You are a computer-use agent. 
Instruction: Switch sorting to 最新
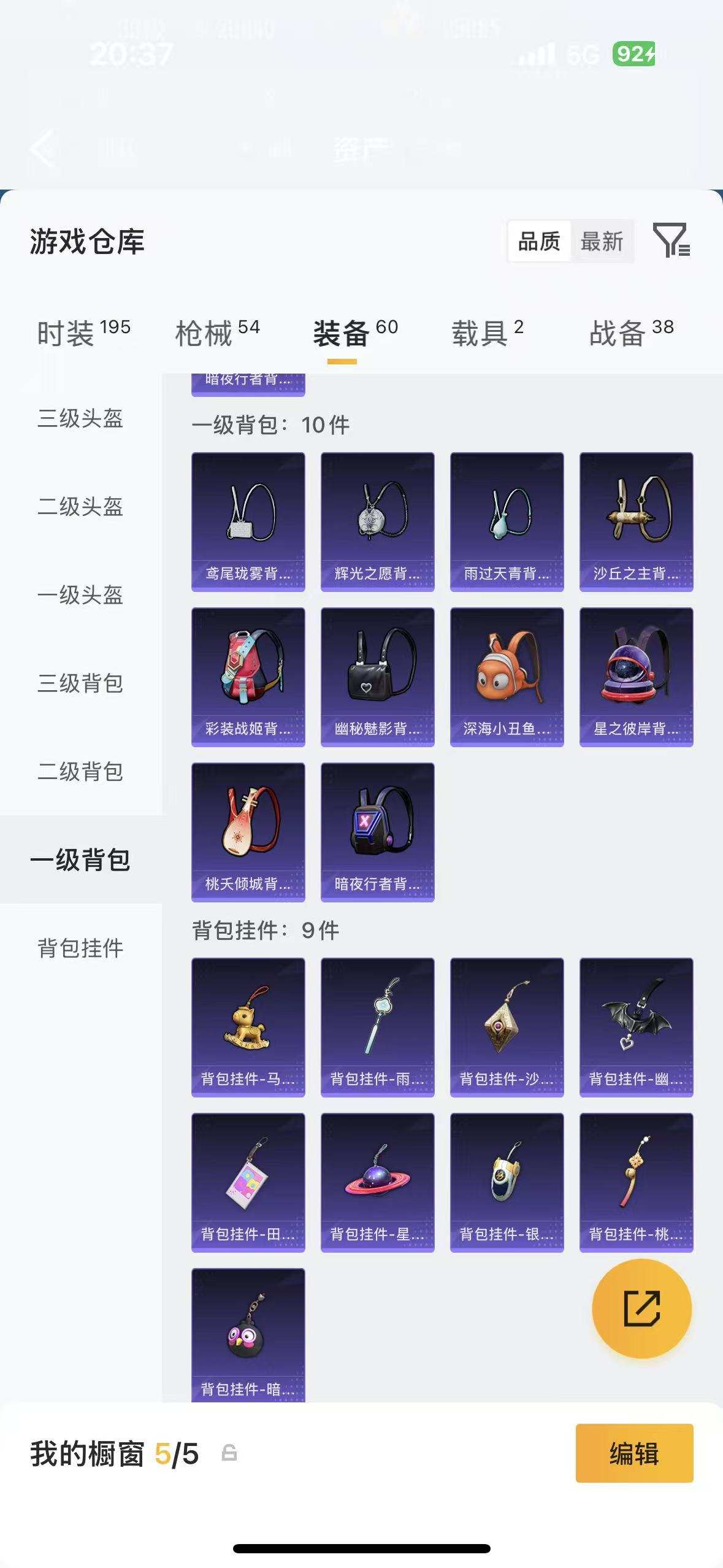(x=602, y=242)
